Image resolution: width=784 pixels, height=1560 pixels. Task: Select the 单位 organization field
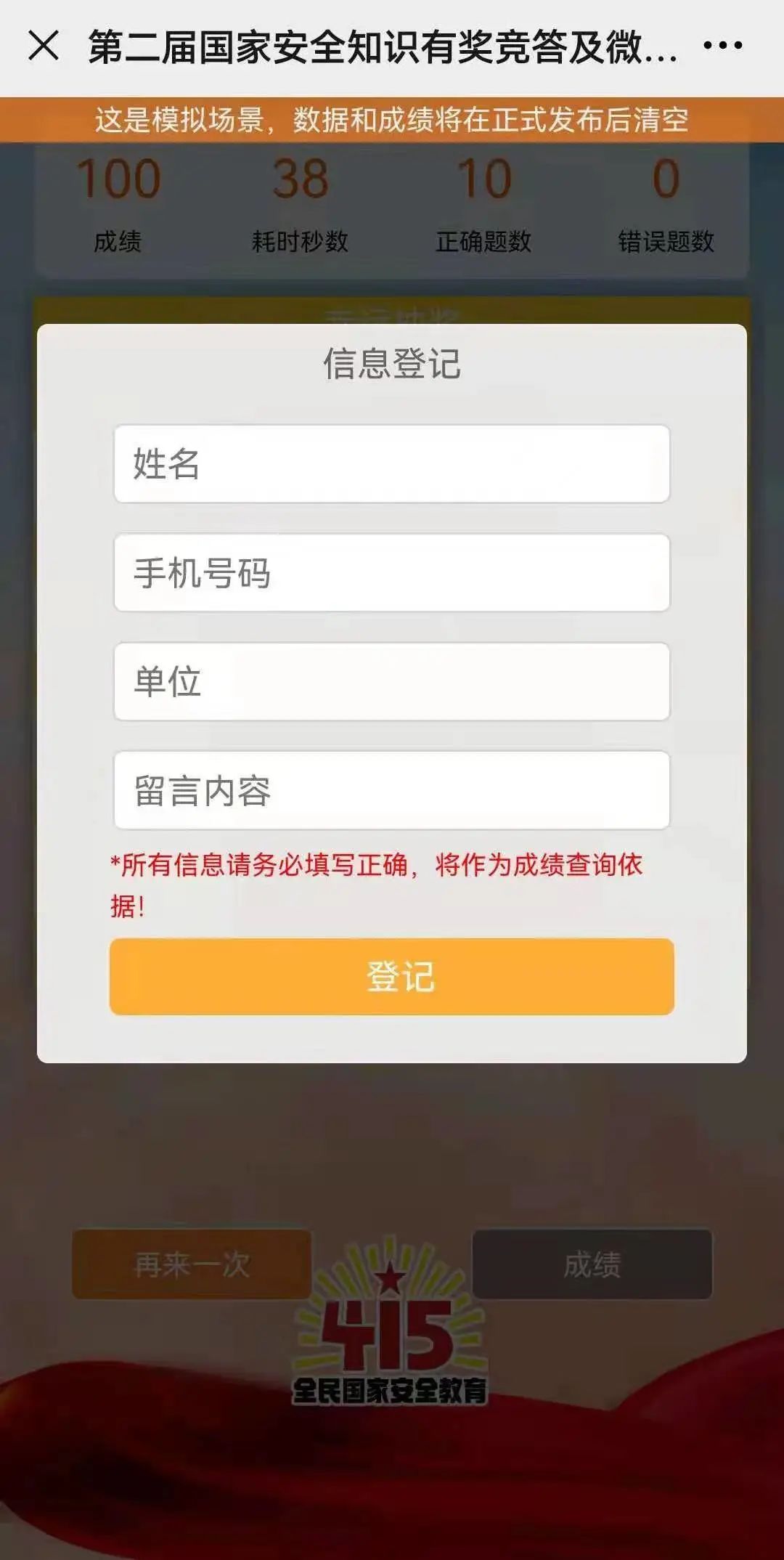coord(392,682)
